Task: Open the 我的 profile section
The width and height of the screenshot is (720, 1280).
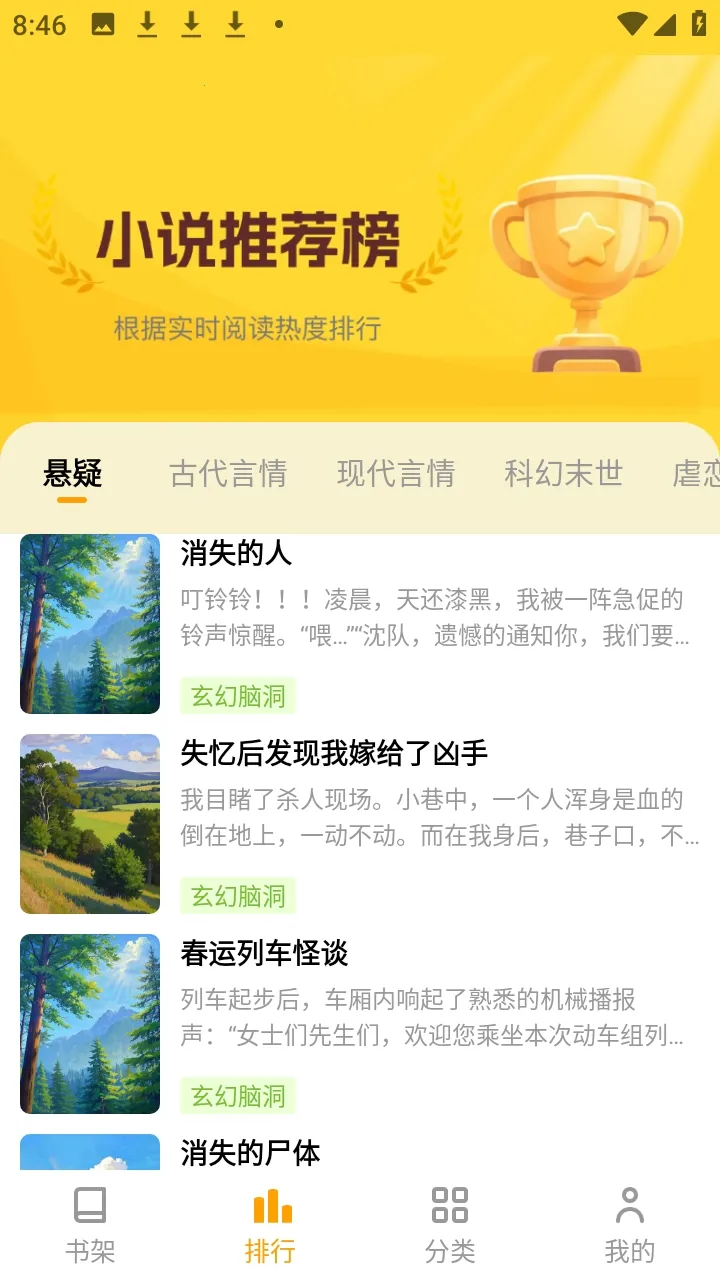Action: click(630, 1222)
